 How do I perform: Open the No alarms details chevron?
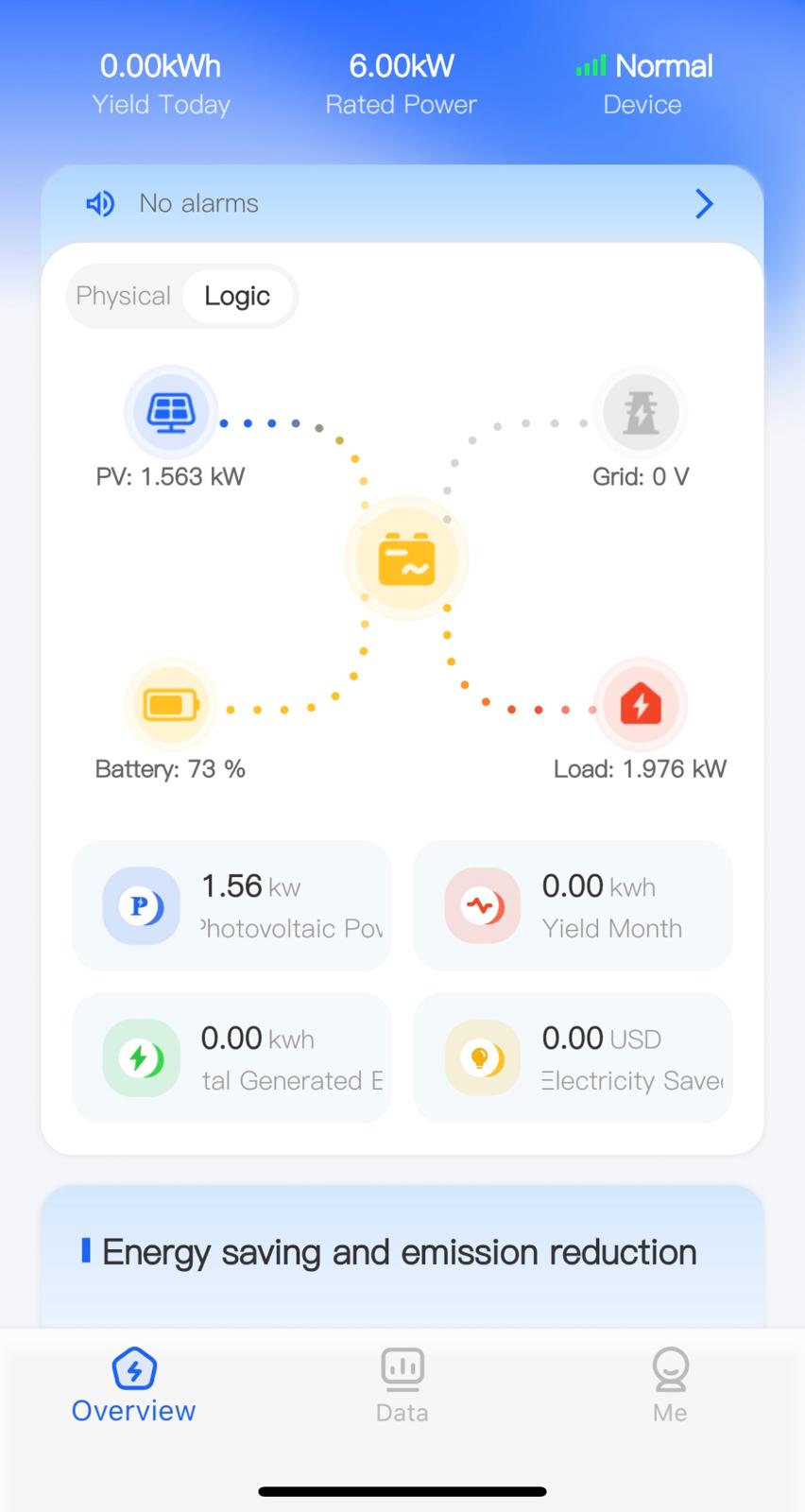tap(704, 203)
